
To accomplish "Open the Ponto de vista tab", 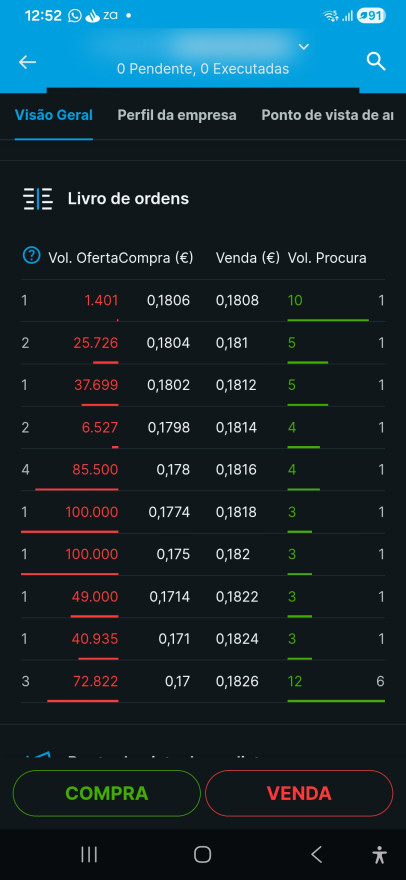I will tap(327, 115).
